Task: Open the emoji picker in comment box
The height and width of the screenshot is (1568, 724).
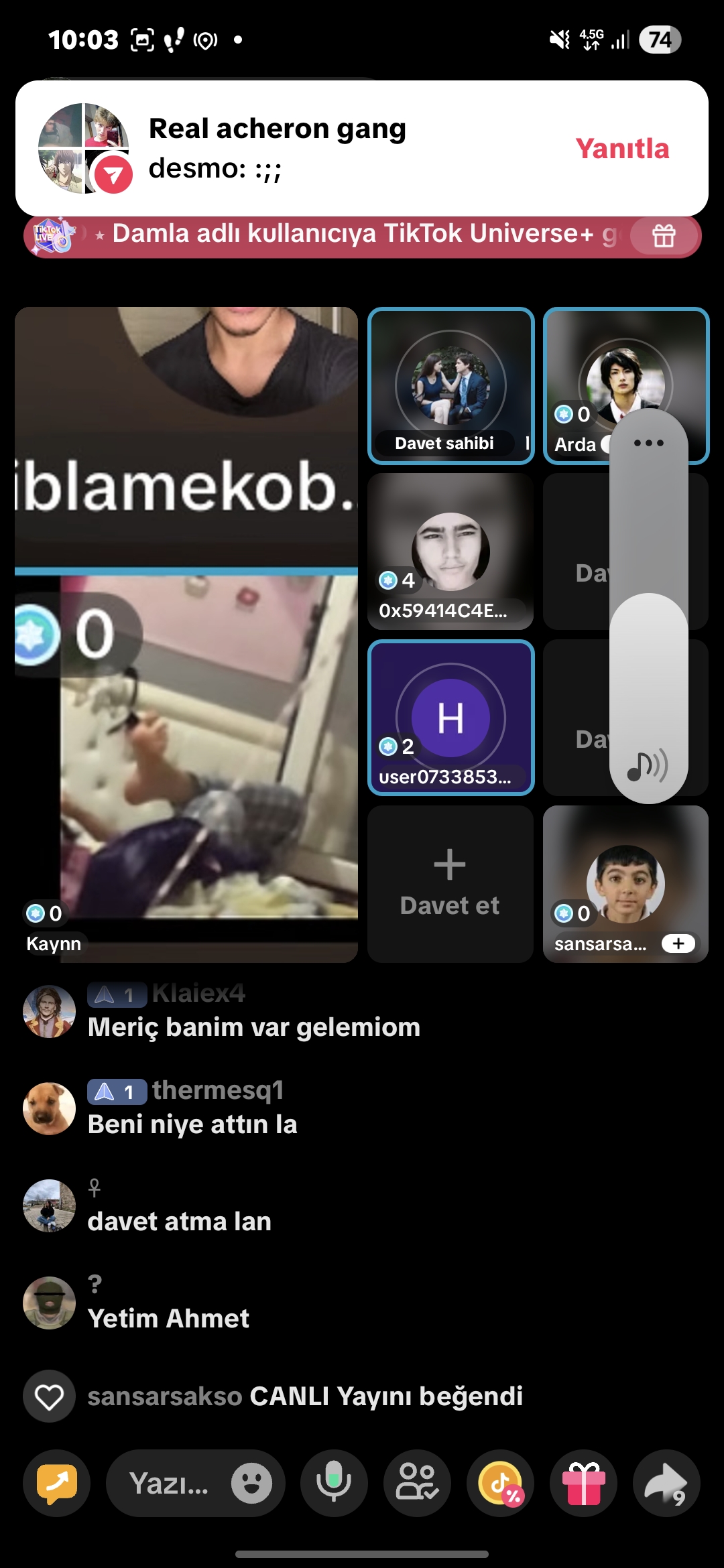Action: point(251,1483)
